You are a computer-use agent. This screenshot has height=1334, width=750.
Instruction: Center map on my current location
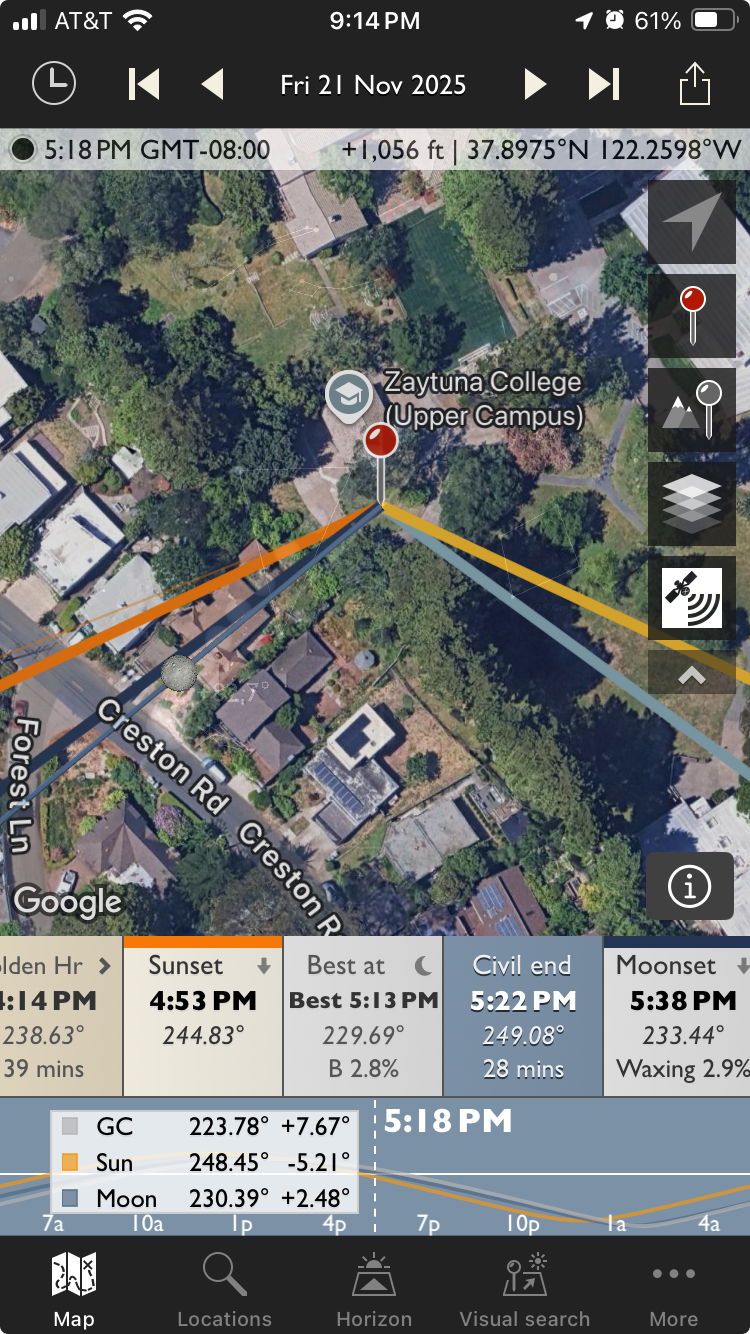pos(692,221)
